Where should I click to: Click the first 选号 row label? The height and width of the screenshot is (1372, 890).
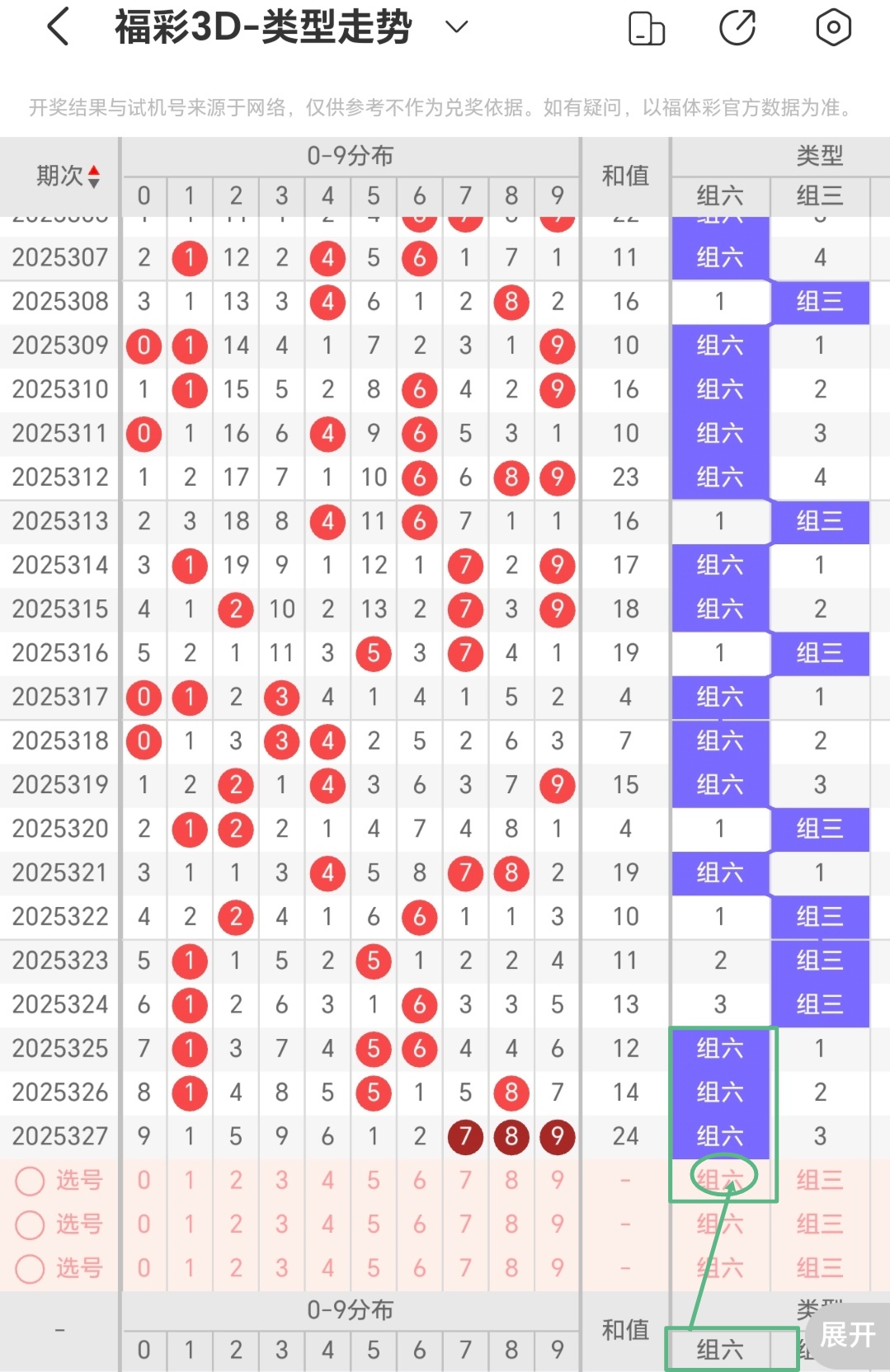tap(79, 1181)
